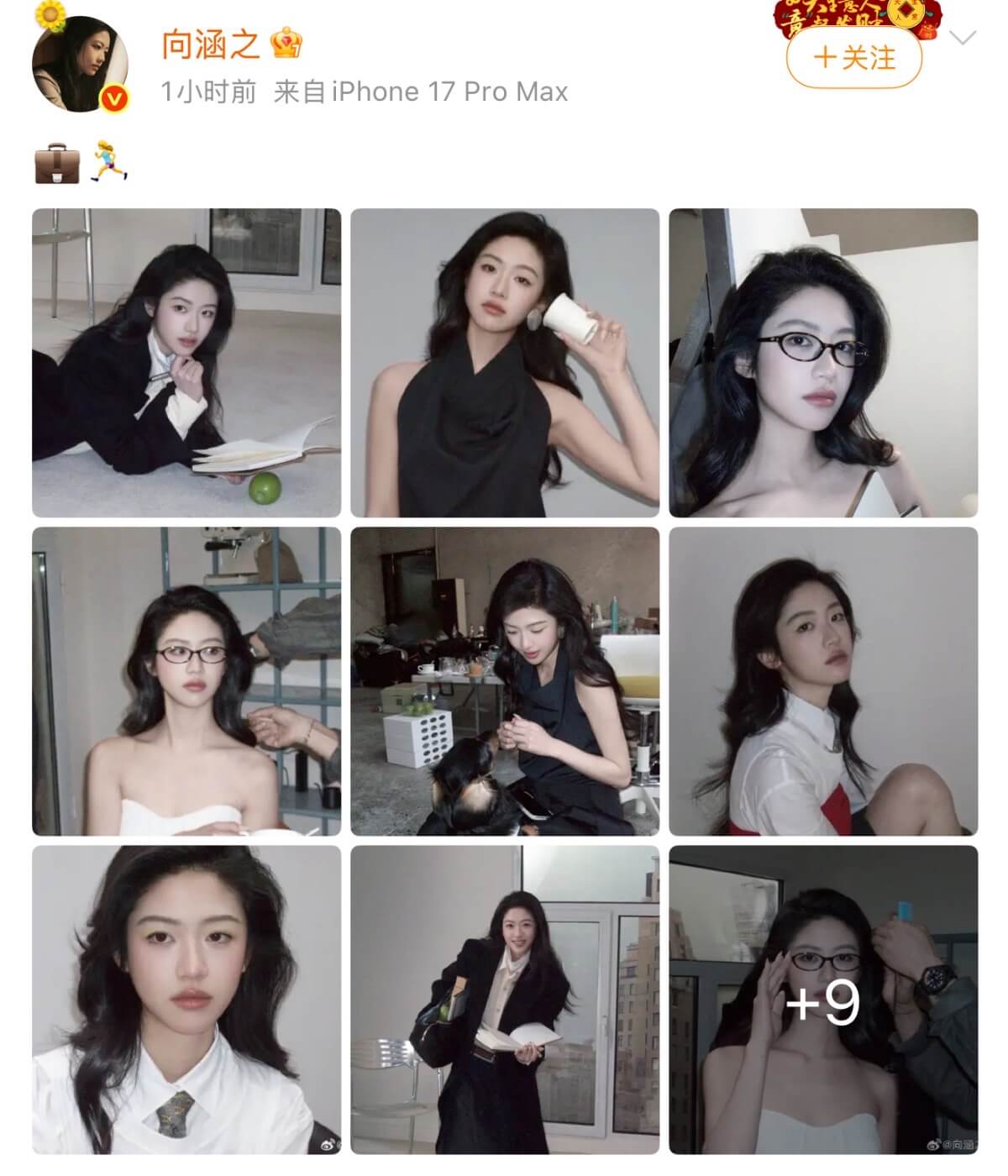Tap the +9 tile for more photos
This screenshot has width=1008, height=1176.
(823, 1000)
